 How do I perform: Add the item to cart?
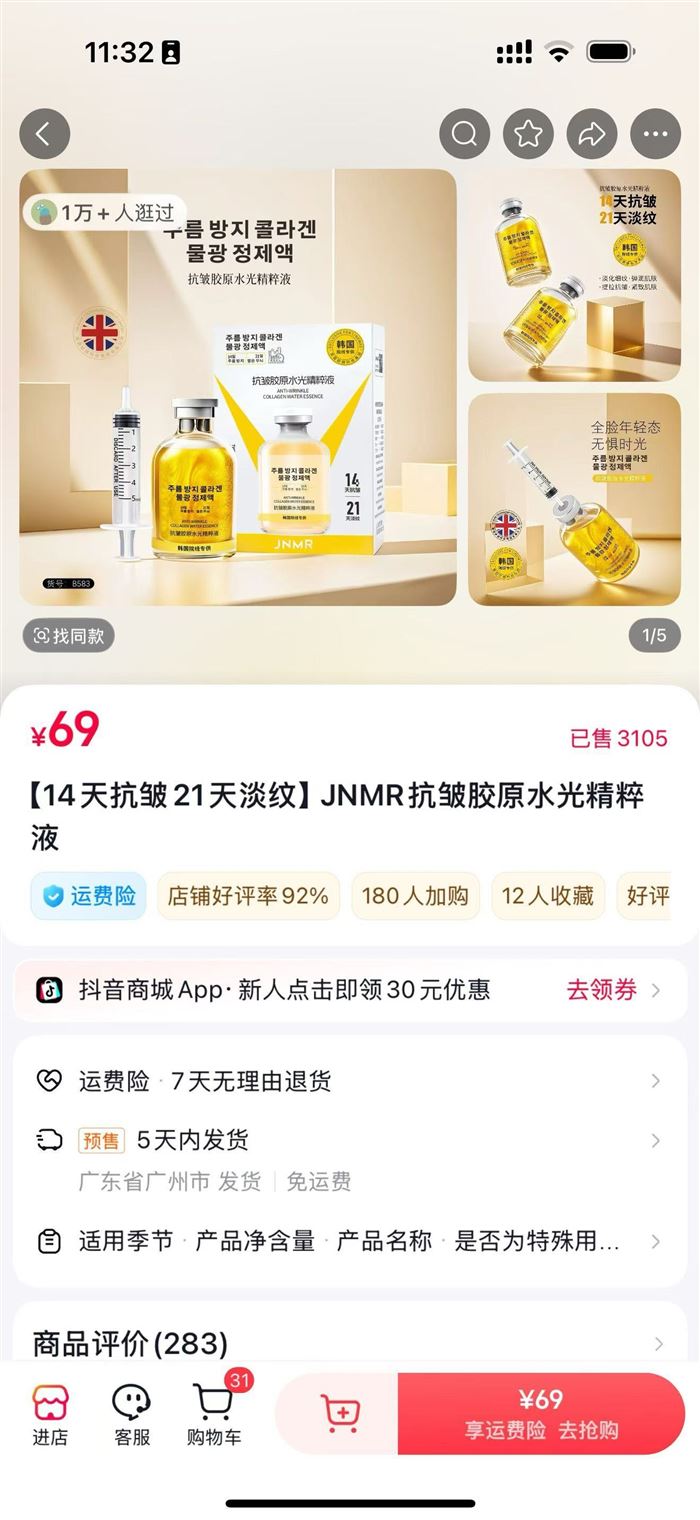point(340,1413)
